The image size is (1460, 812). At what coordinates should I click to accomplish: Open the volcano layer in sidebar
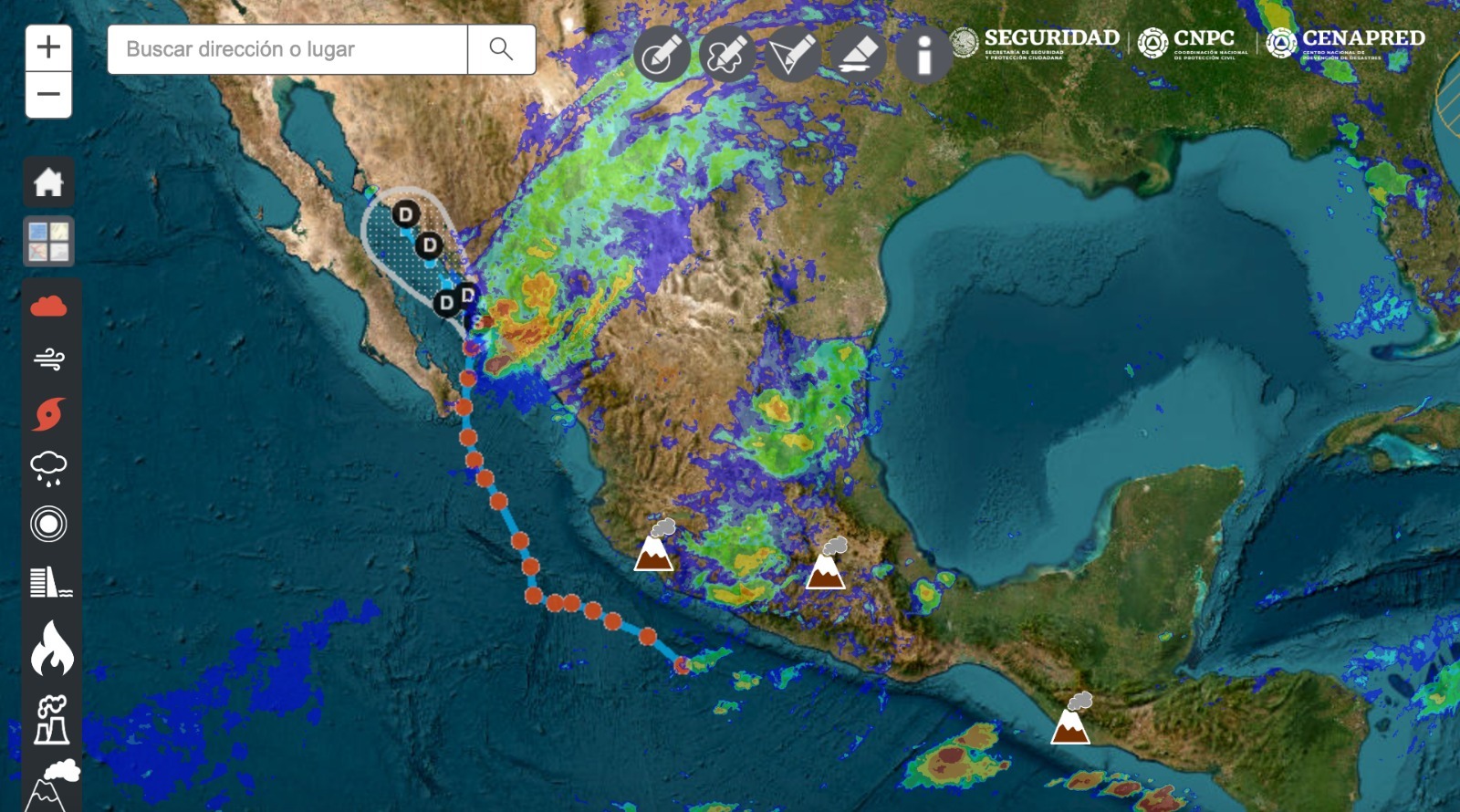(x=51, y=786)
